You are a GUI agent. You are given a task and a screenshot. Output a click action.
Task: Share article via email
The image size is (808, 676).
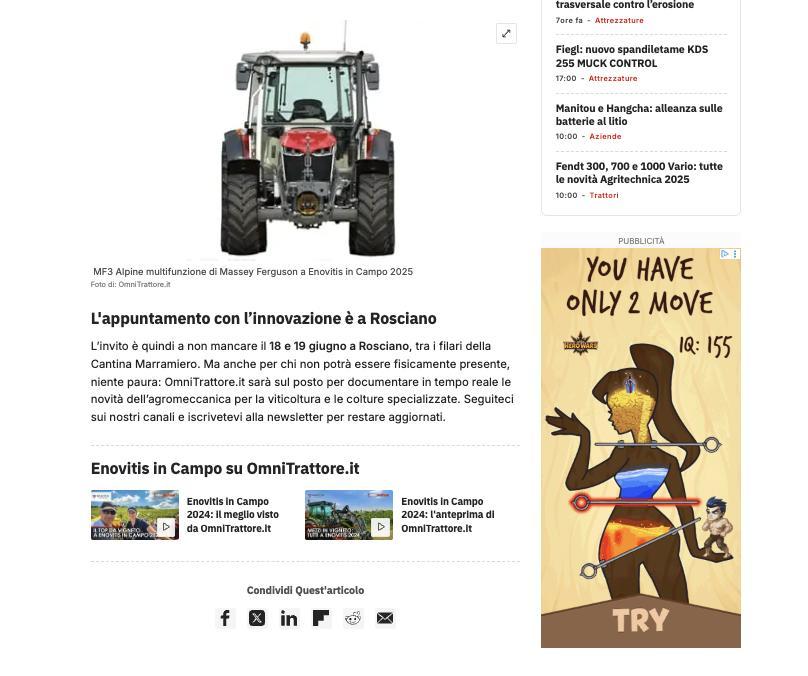[385, 618]
